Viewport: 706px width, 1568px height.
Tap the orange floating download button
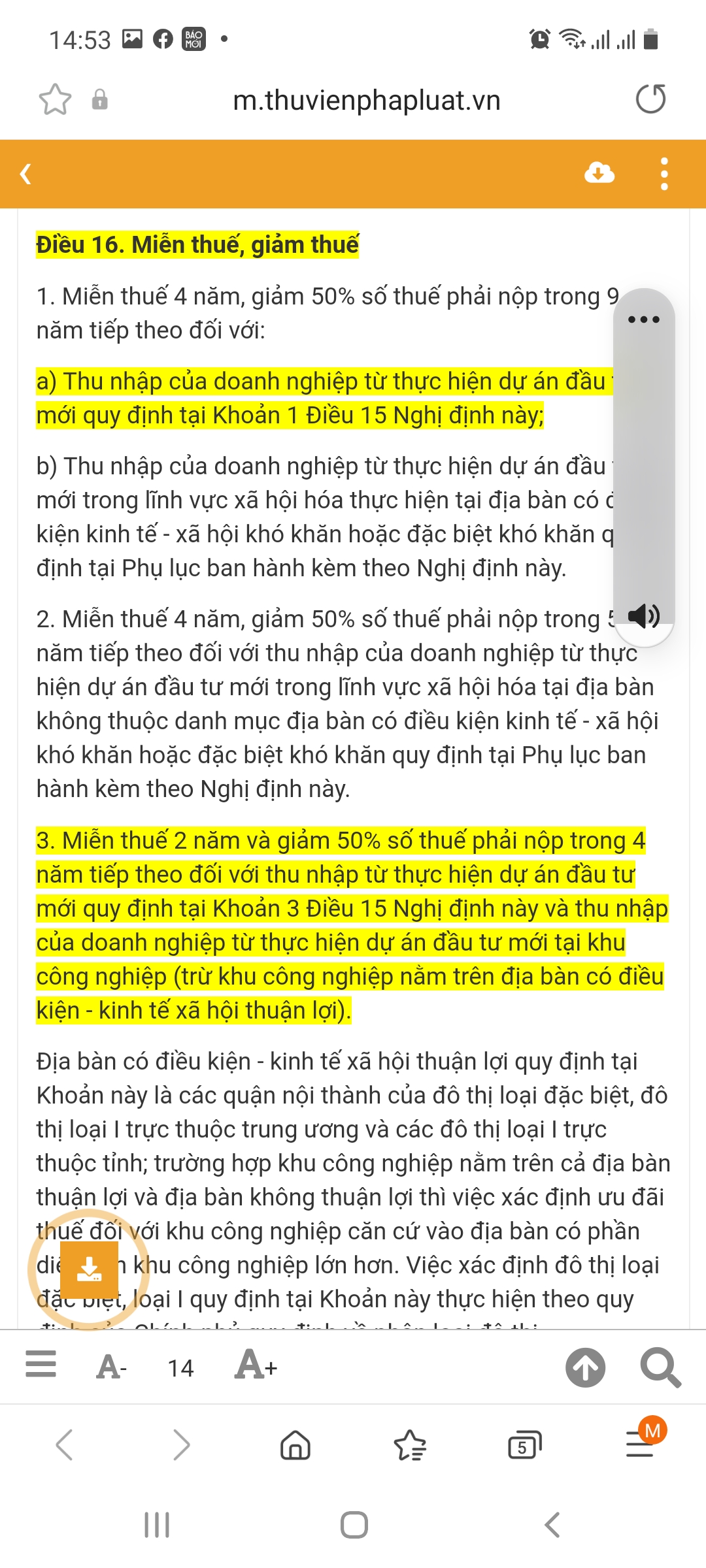coord(89,1269)
